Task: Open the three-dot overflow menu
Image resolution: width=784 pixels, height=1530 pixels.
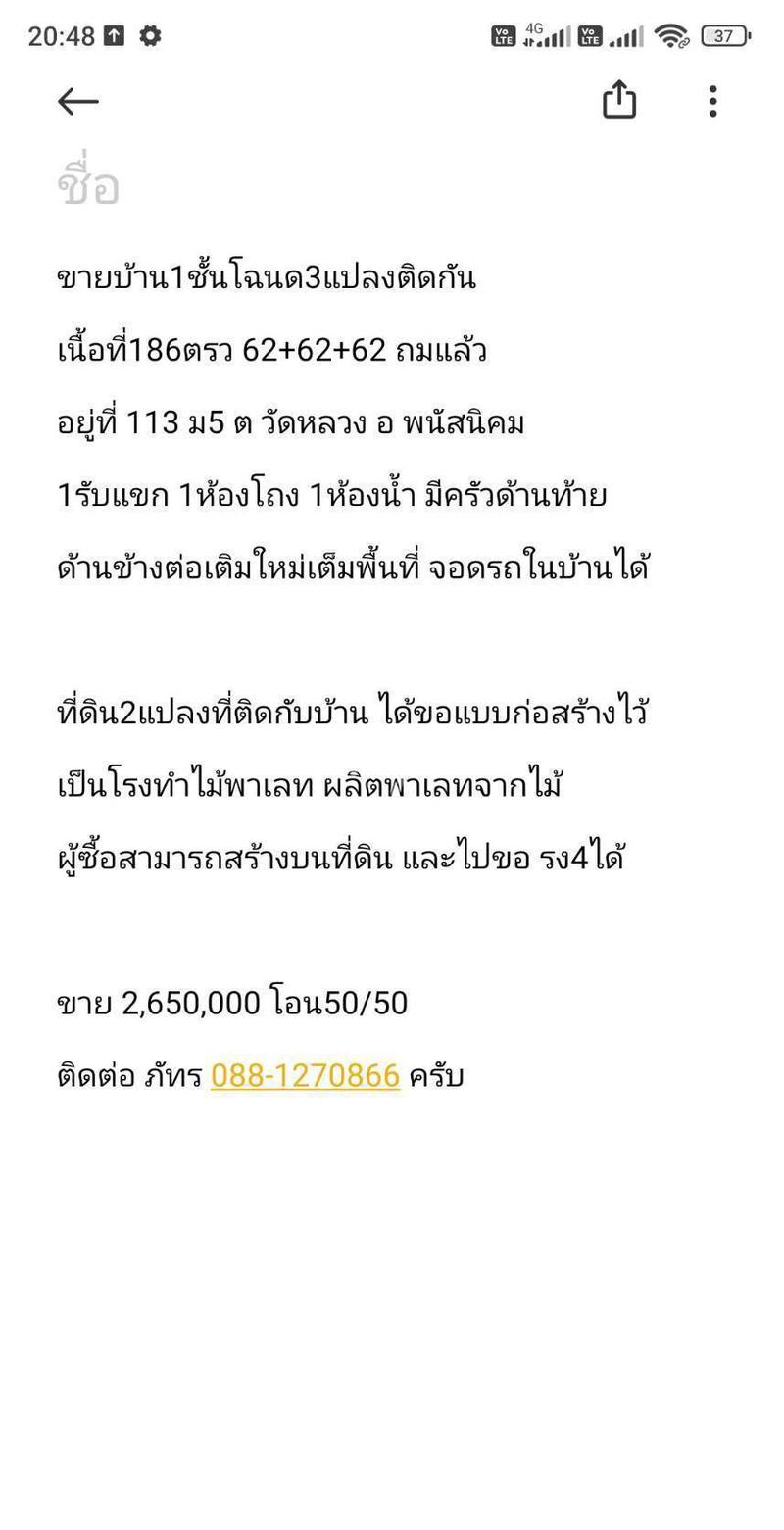Action: (x=712, y=101)
